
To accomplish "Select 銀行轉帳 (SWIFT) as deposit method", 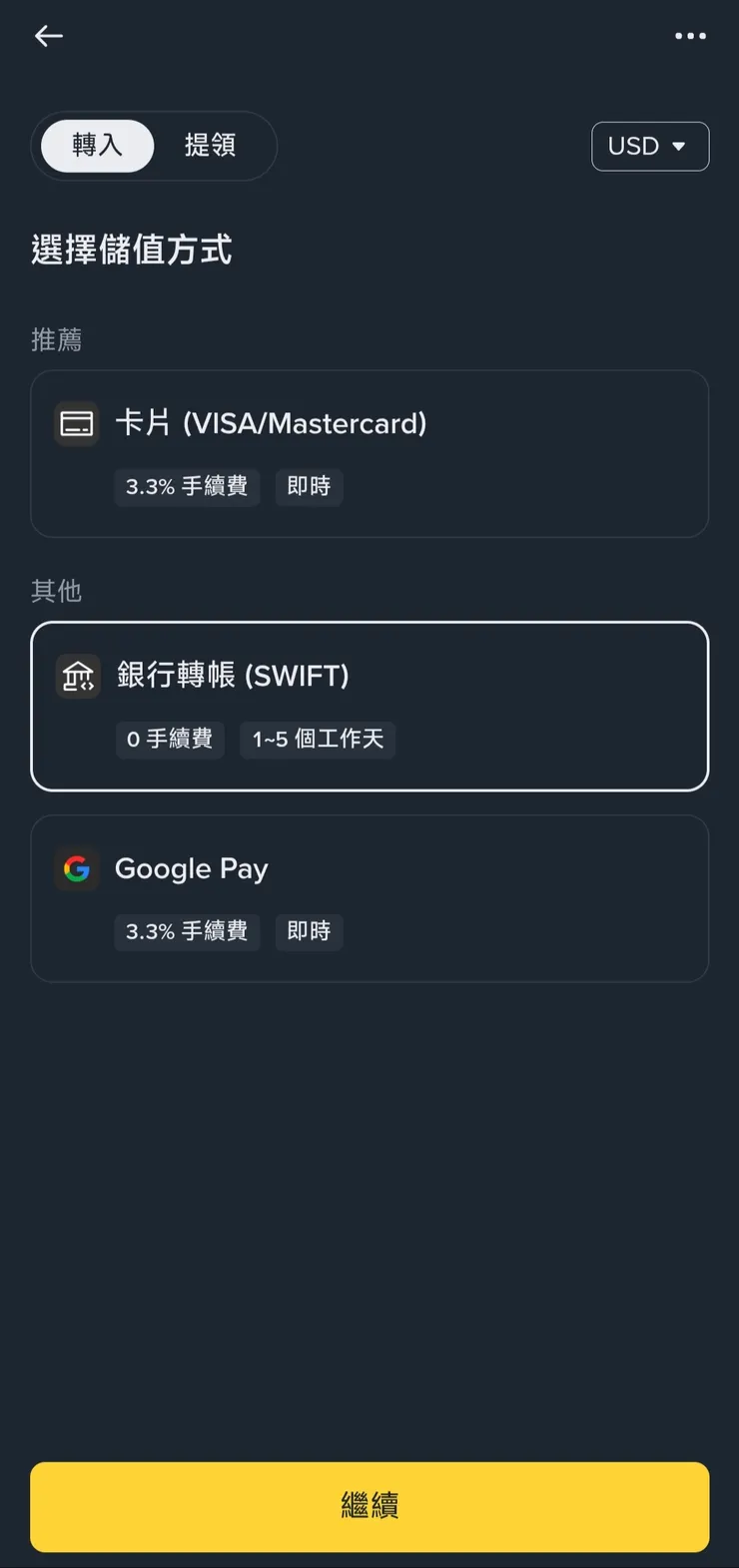I will point(369,706).
